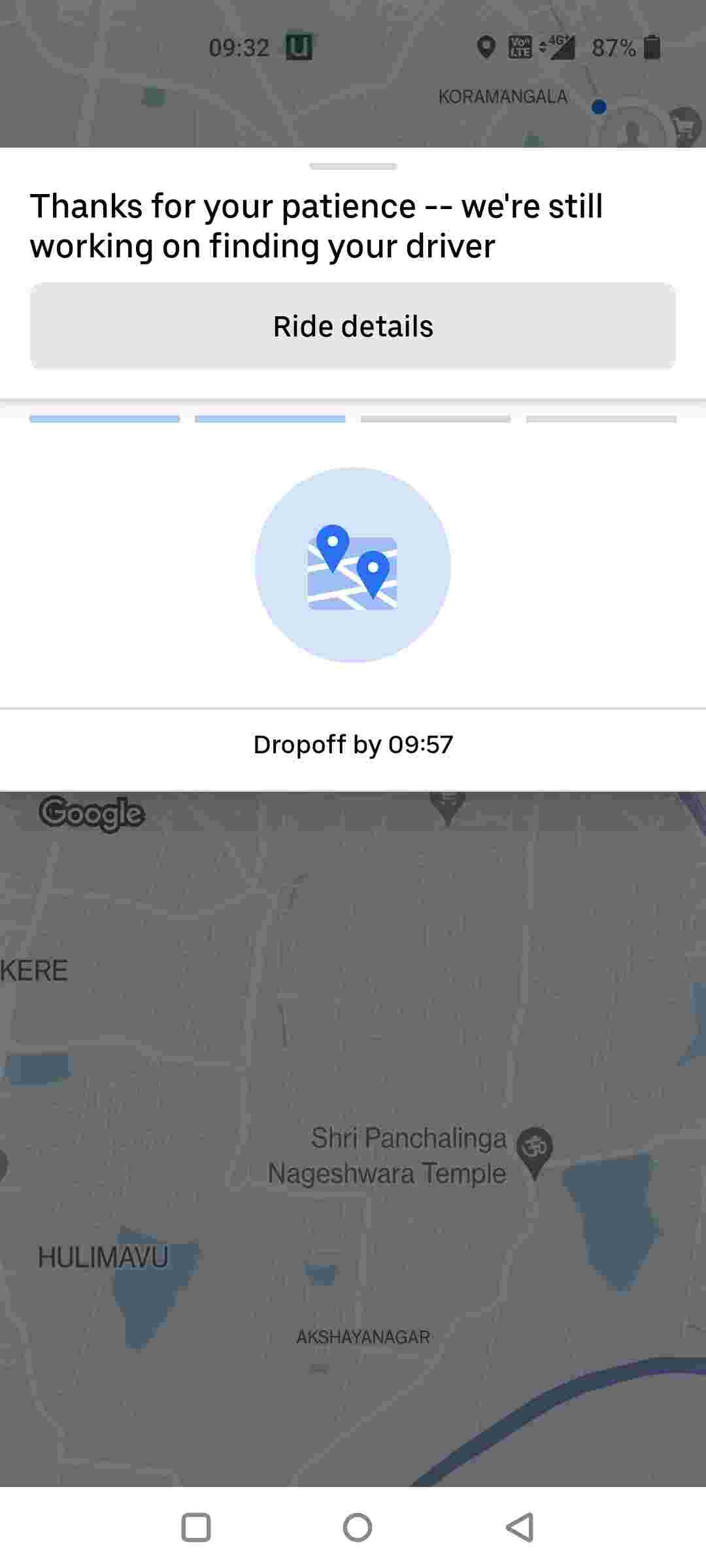Viewport: 706px width, 1568px height.
Task: Go to the system home screen
Action: (357, 1527)
